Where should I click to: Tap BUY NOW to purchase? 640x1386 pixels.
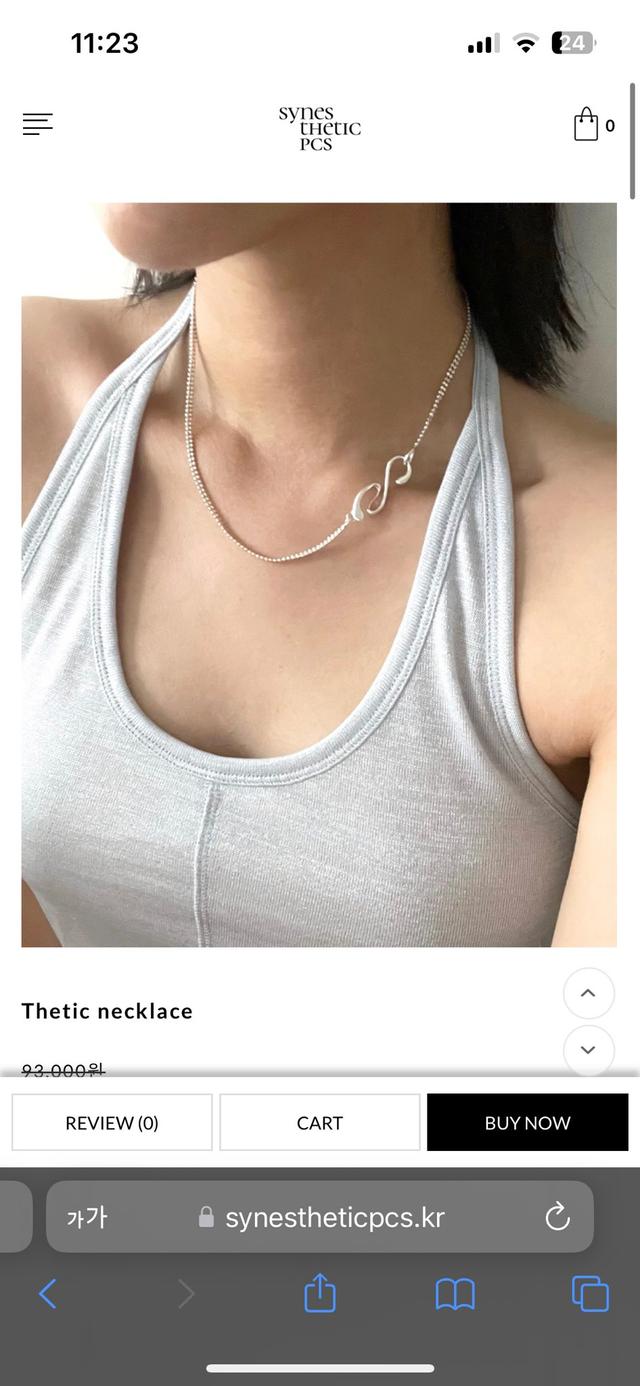click(527, 1122)
